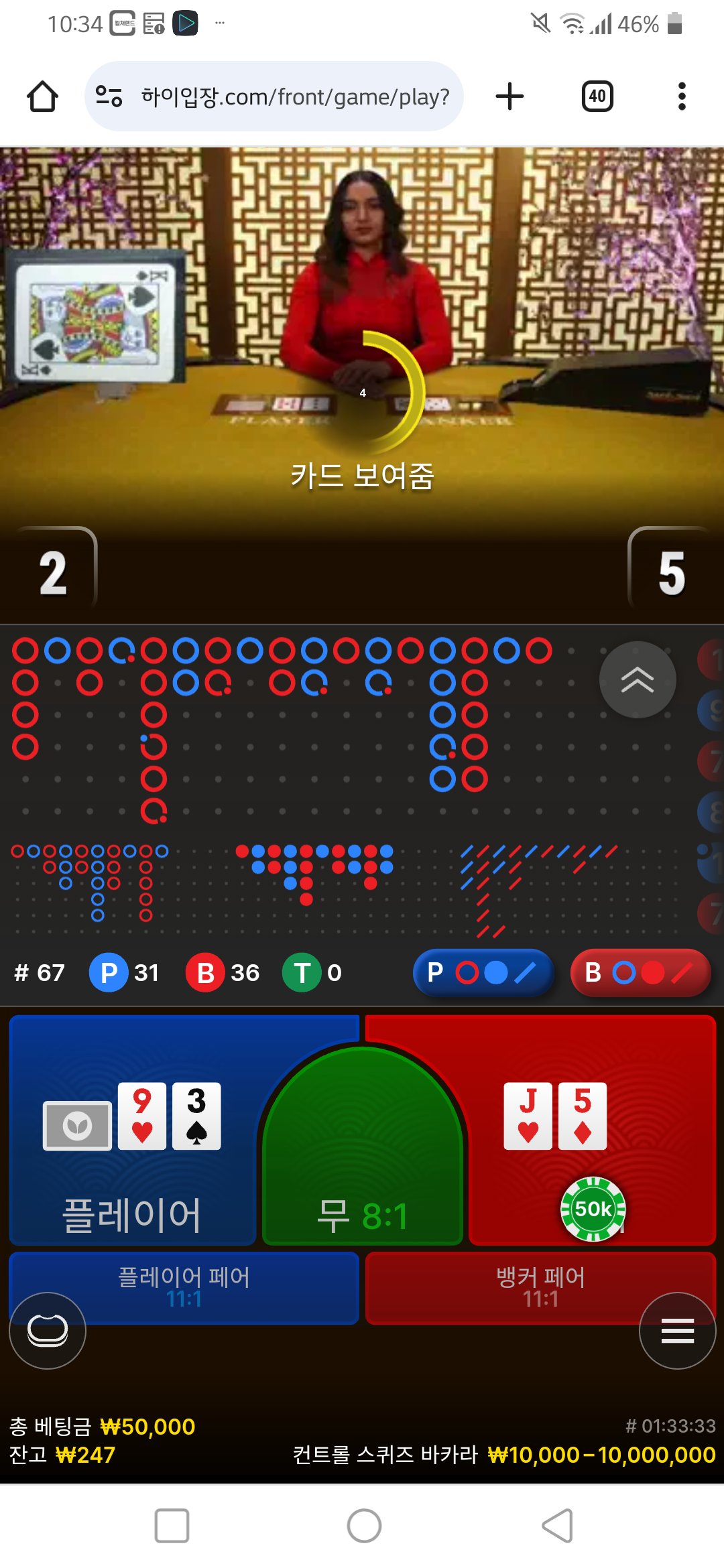Open the browser overflow menu
This screenshot has height=1568, width=724.
(682, 96)
